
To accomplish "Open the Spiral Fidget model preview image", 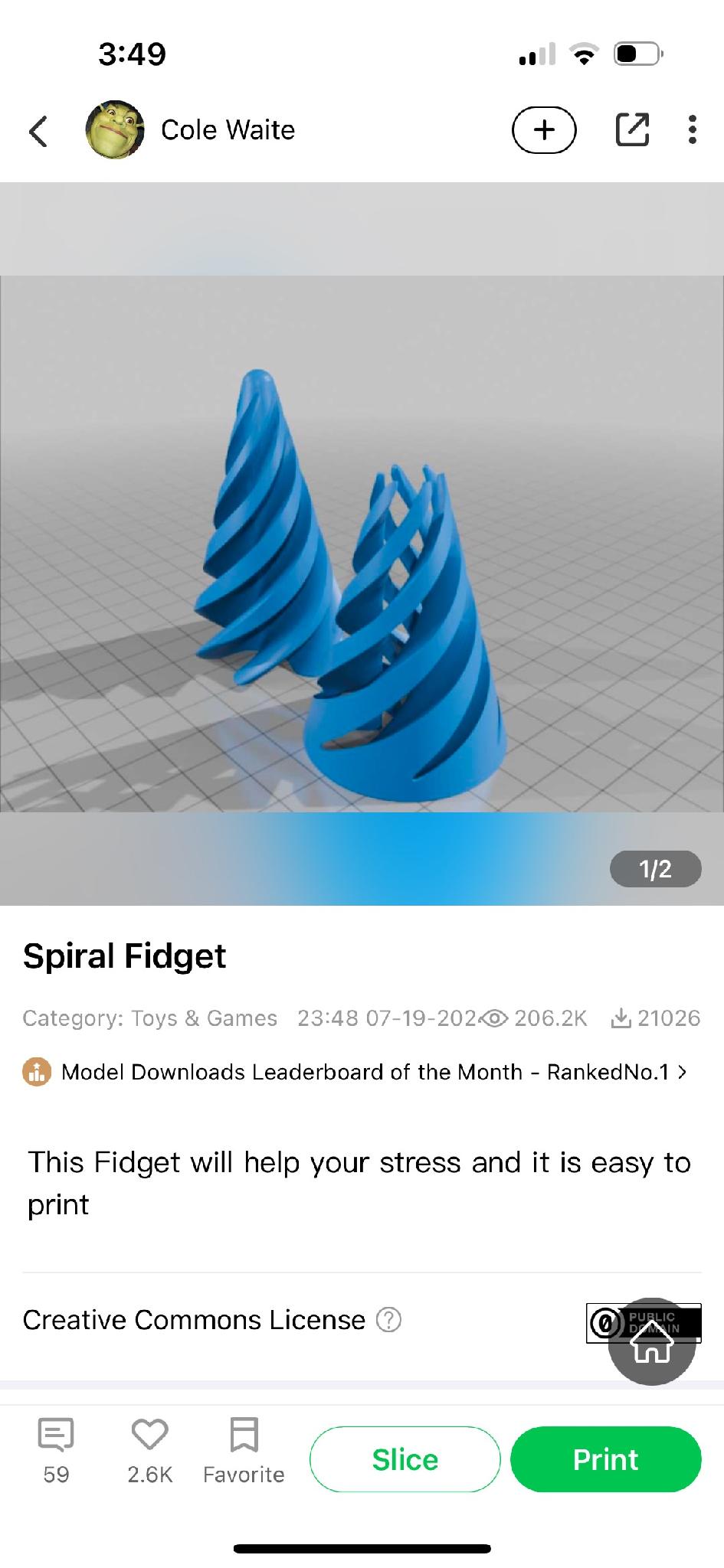I will [x=362, y=544].
